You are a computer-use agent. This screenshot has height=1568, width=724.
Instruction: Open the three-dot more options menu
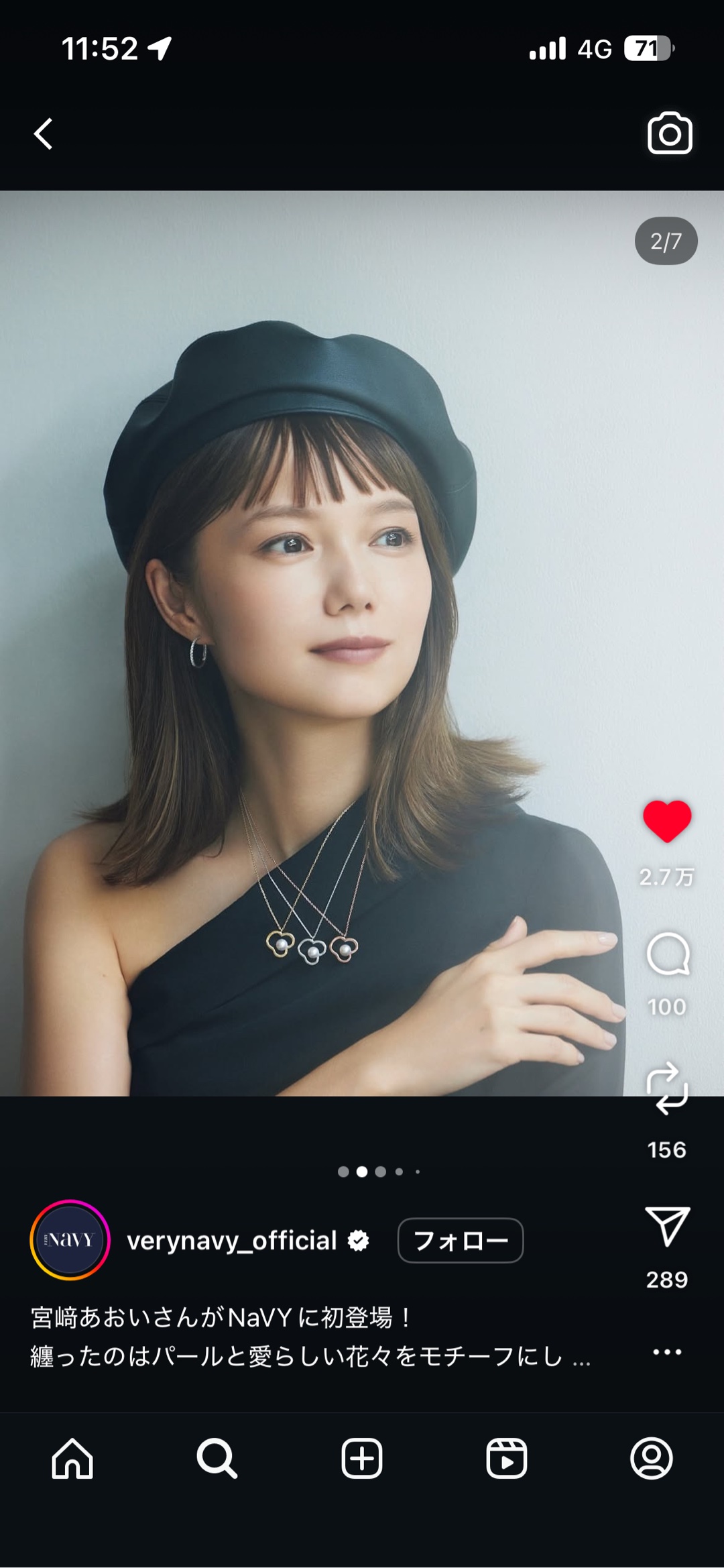coord(667,1352)
